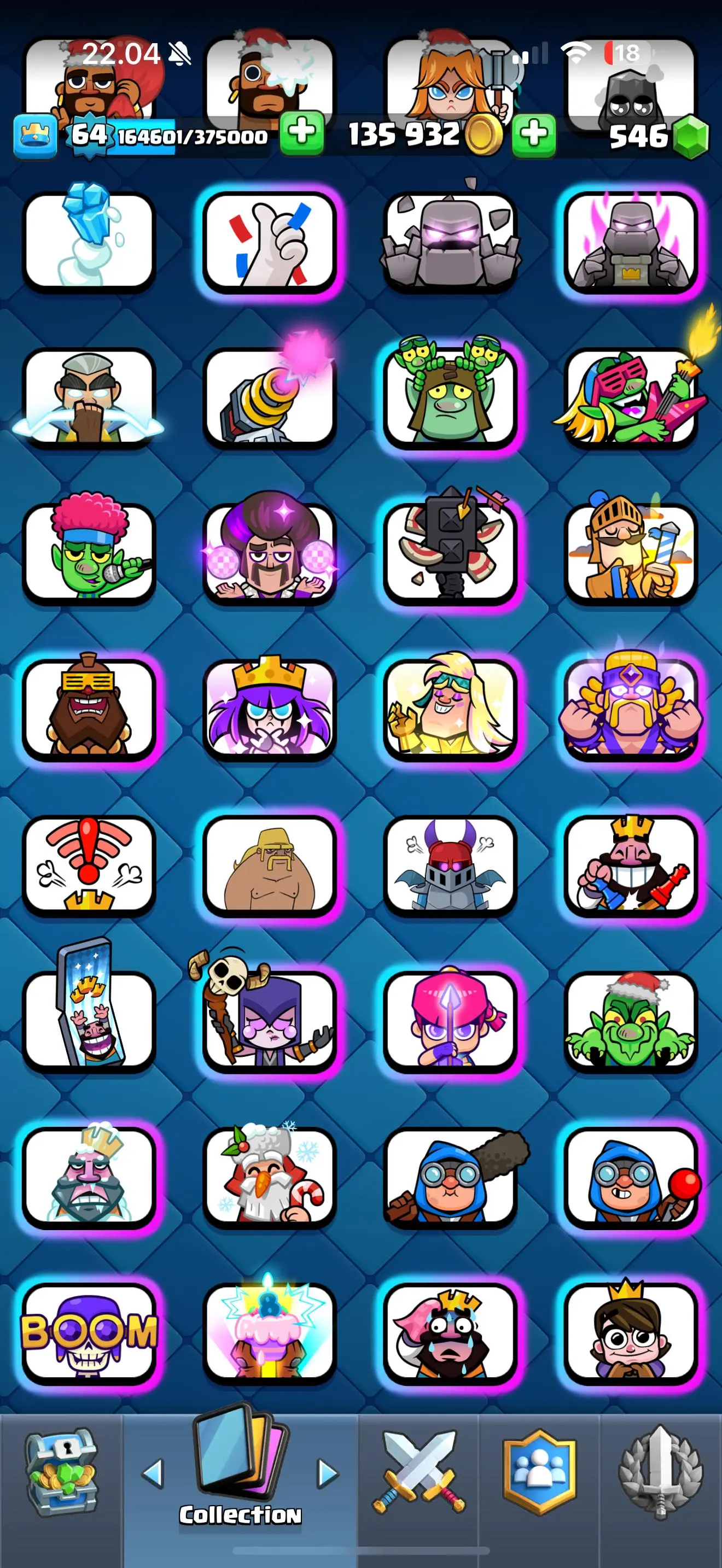Select the ice crystal fist emote

(90, 239)
